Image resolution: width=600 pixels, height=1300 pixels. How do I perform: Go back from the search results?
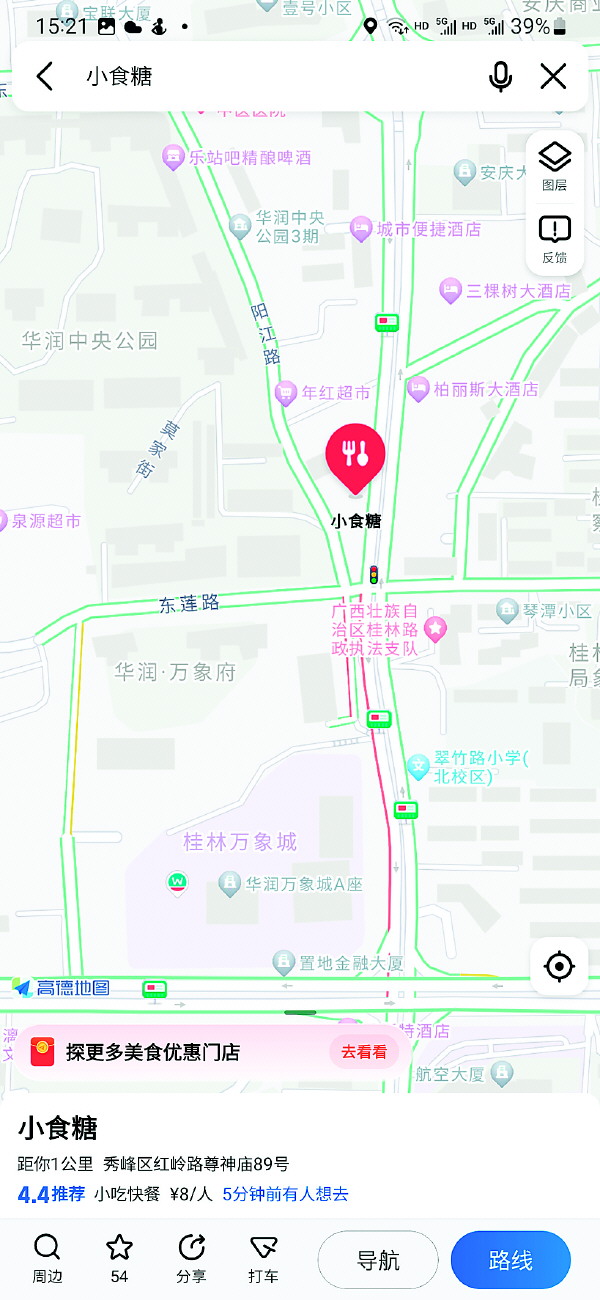pos(44,77)
